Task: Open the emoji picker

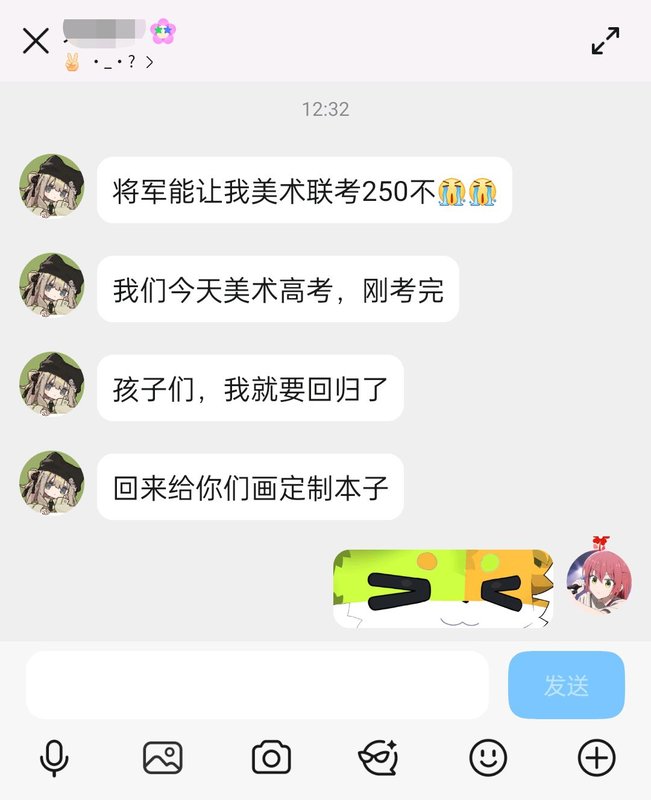Action: 488,759
